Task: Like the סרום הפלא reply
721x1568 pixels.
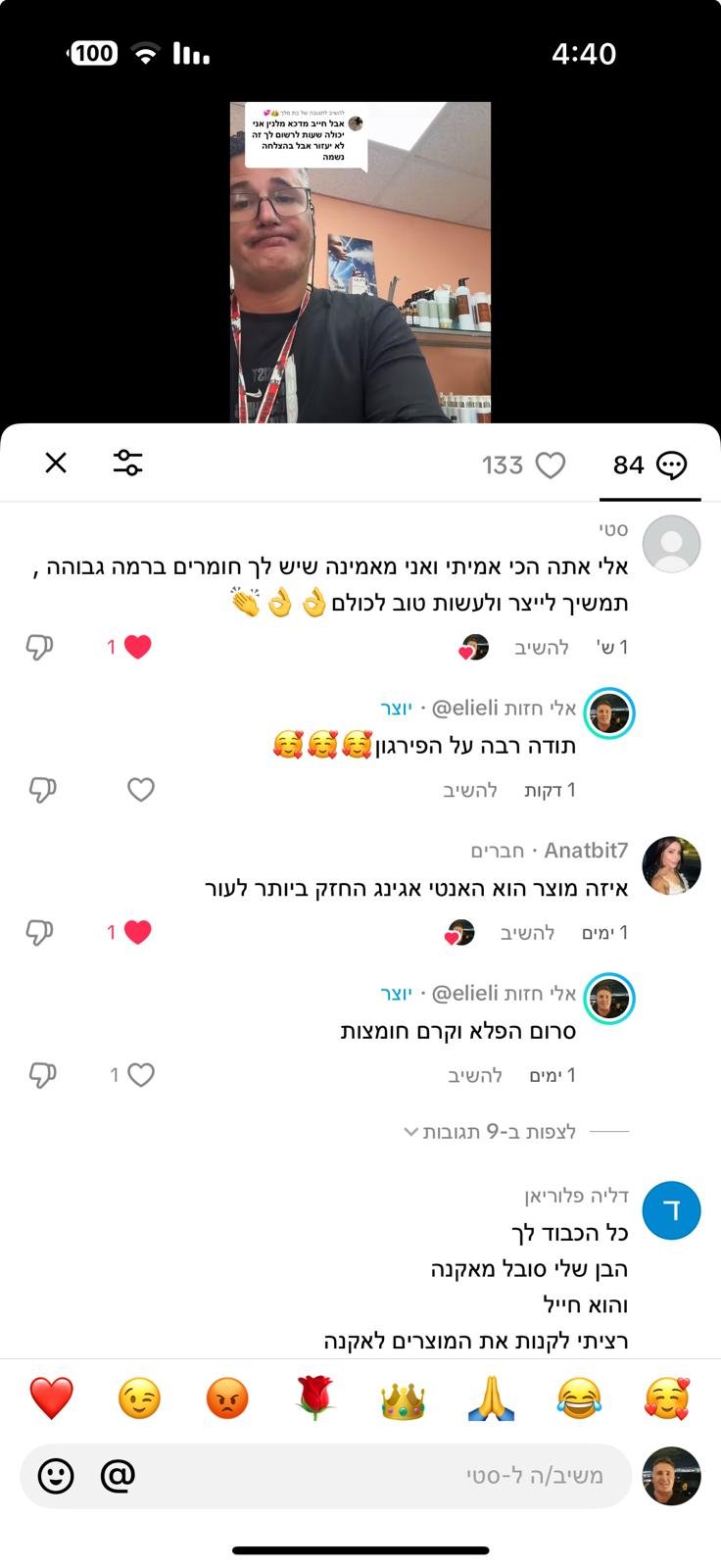Action: (x=141, y=1075)
